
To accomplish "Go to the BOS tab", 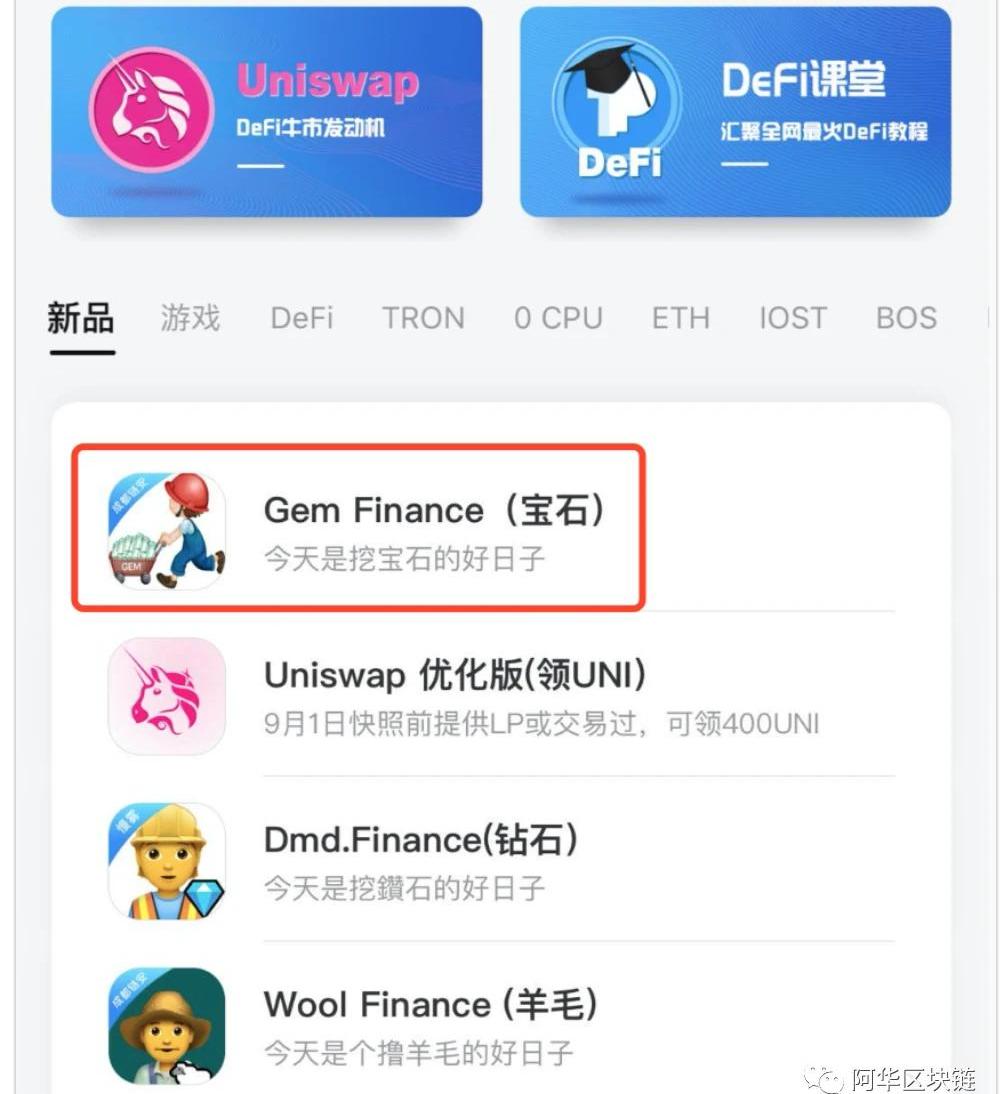I will coord(906,319).
